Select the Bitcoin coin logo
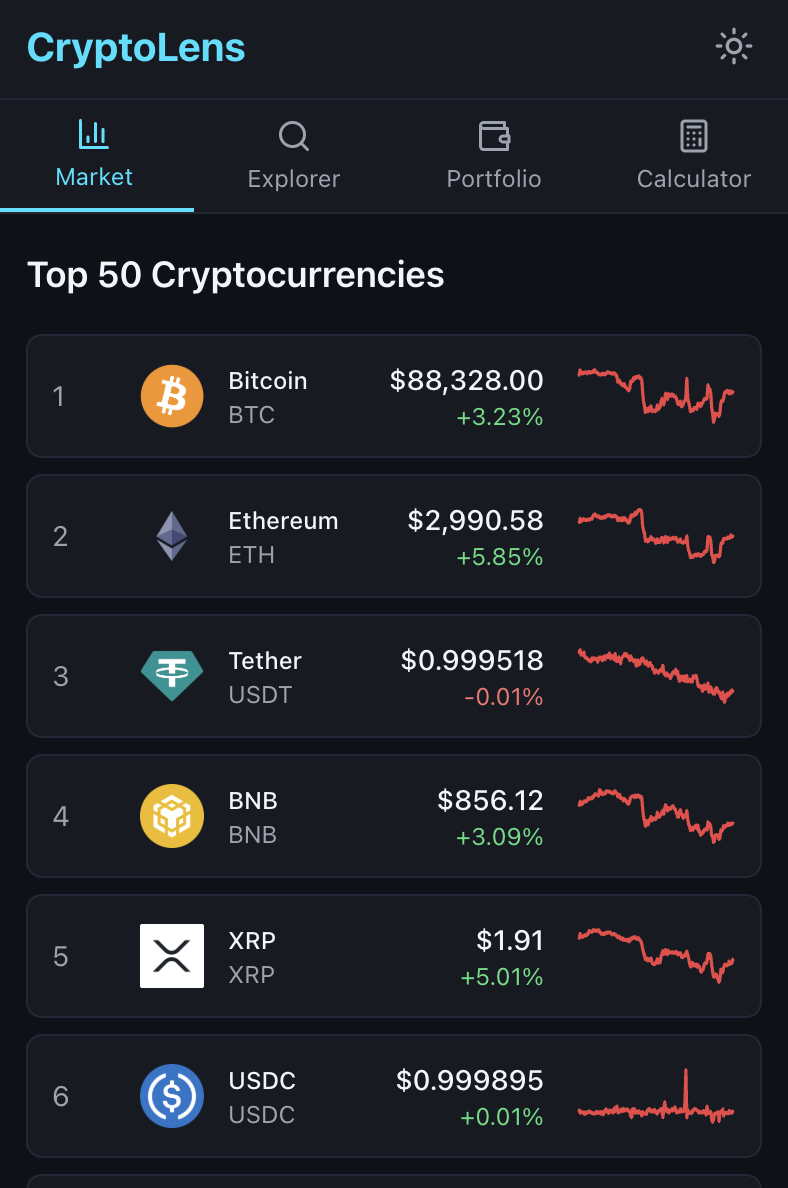This screenshot has height=1188, width=788. pyautogui.click(x=171, y=396)
